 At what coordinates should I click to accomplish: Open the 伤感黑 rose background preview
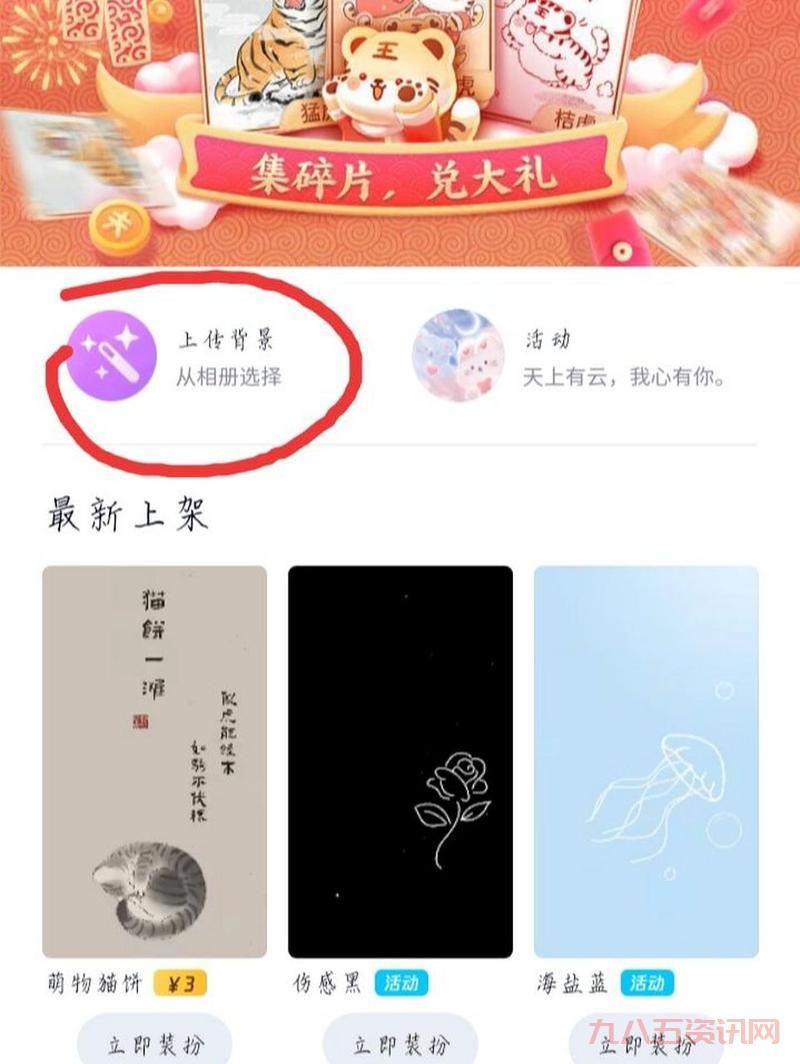(x=400, y=760)
